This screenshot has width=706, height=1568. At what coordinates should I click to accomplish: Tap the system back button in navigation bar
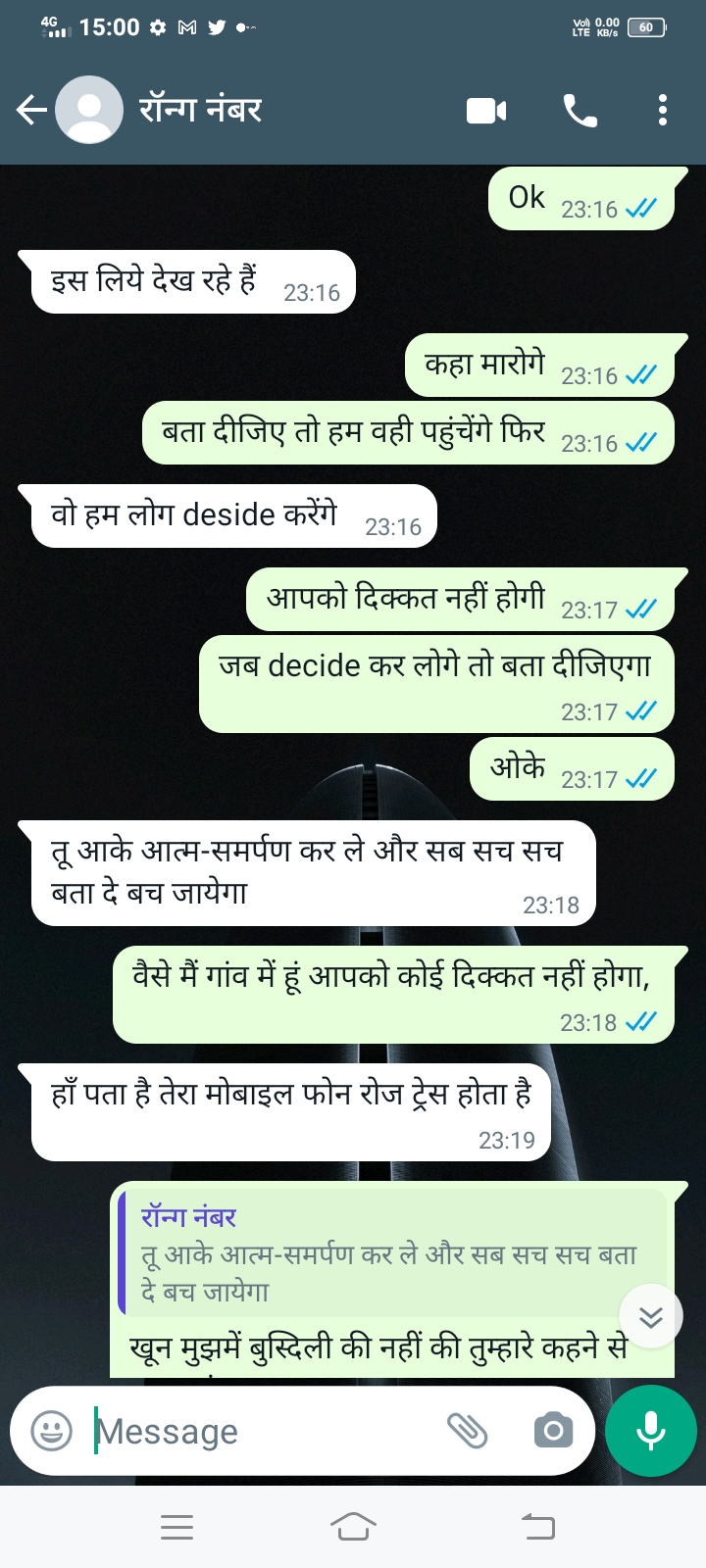537,1526
